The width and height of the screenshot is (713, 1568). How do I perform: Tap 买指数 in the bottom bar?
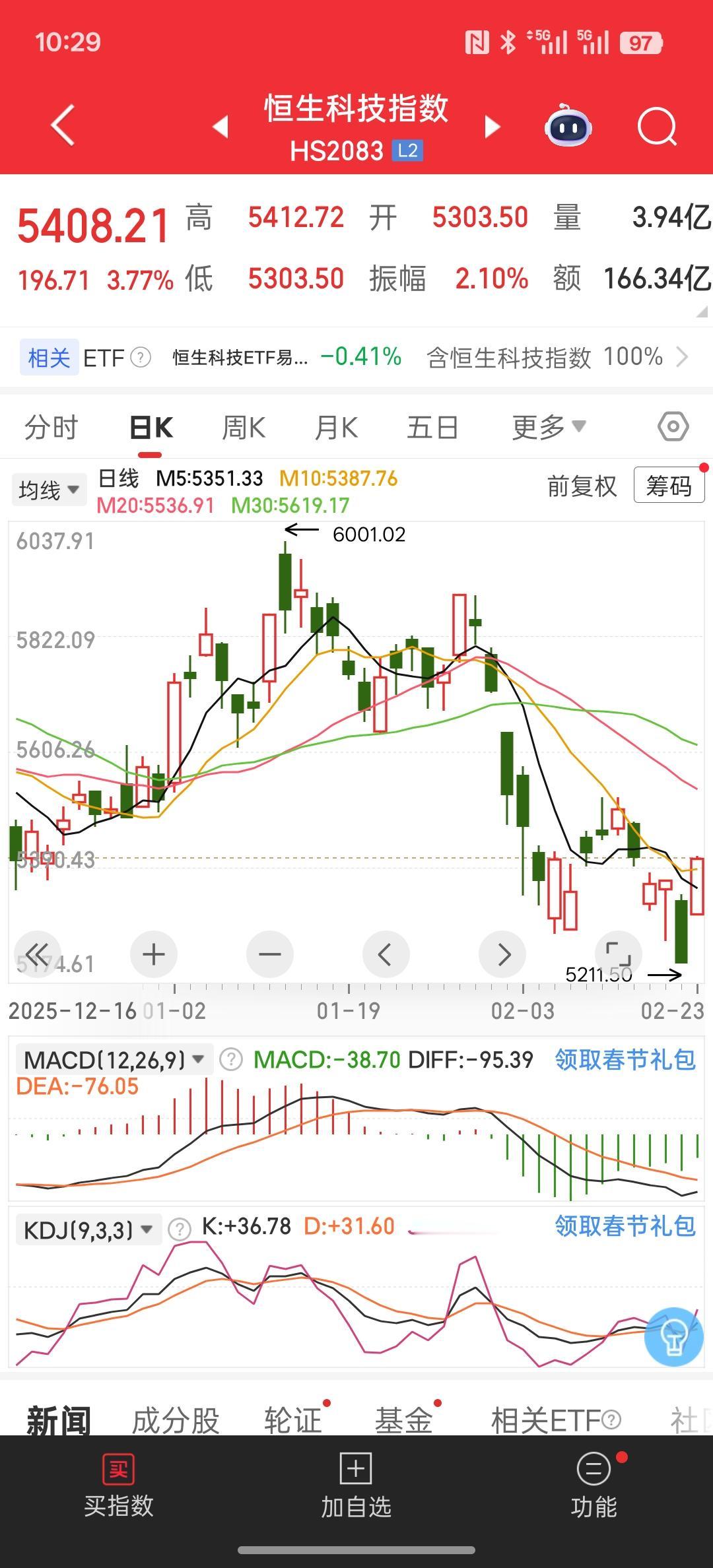click(x=119, y=1485)
